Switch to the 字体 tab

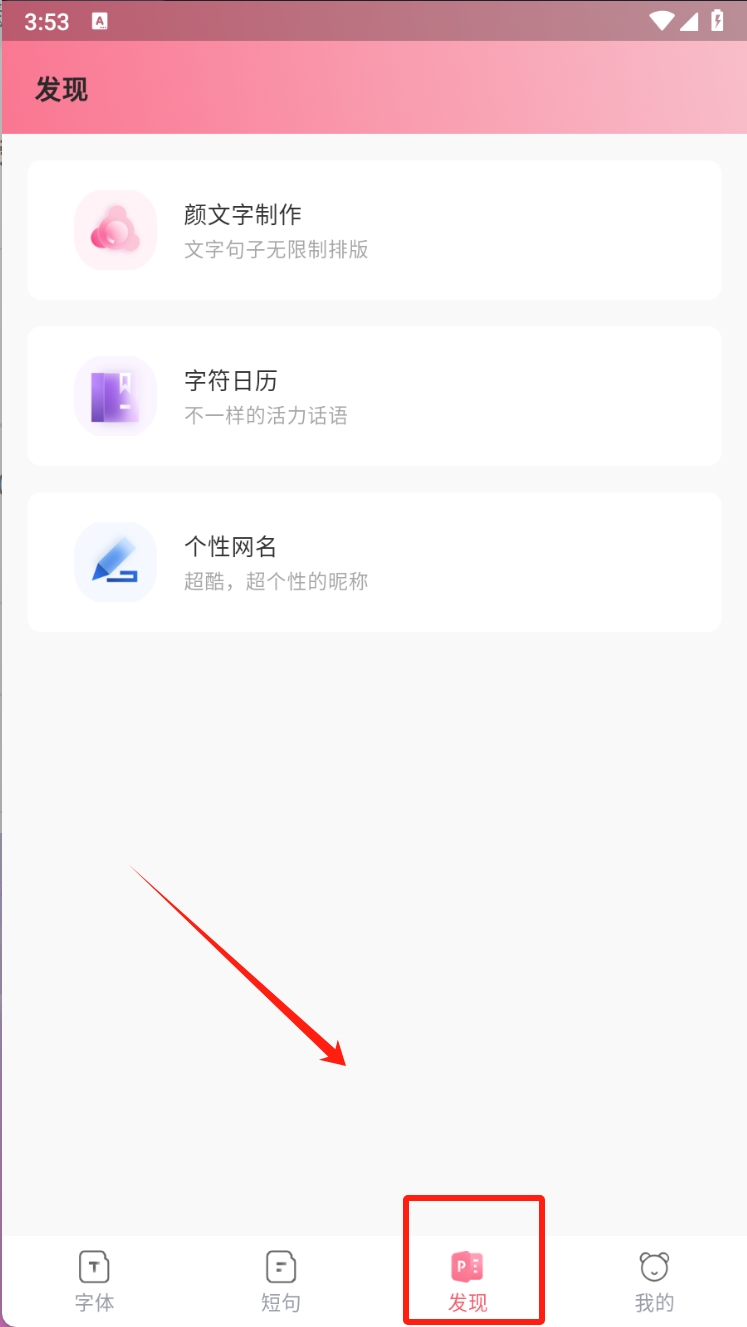pos(95,1281)
